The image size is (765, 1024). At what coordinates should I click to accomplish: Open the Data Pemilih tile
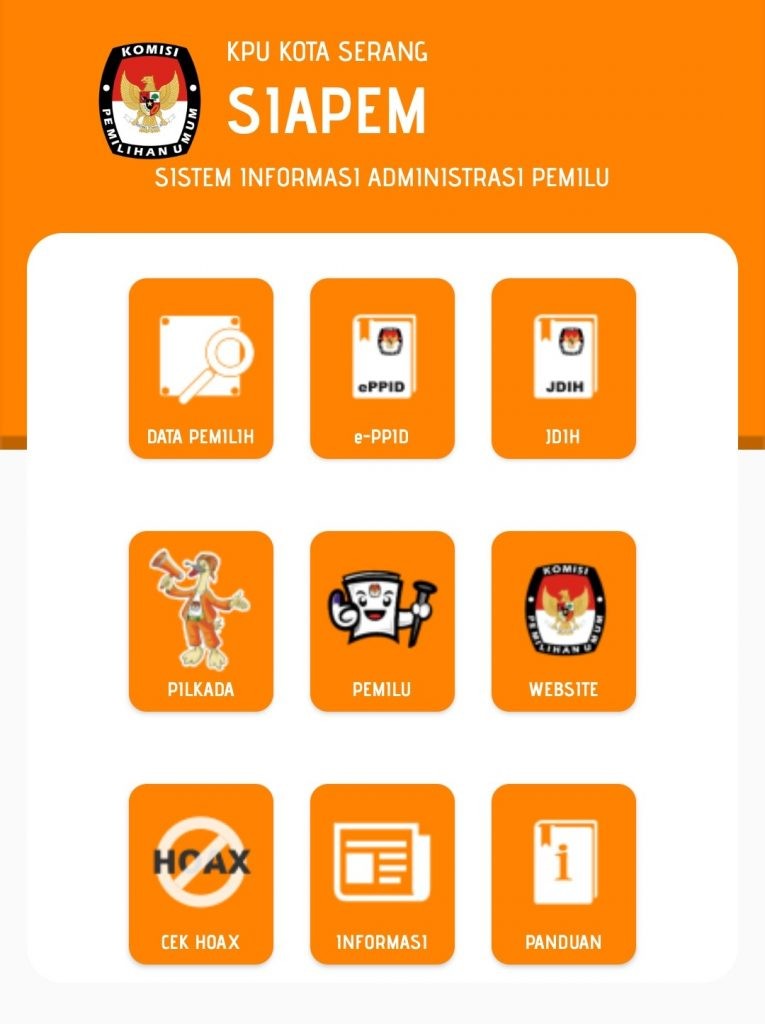click(x=201, y=368)
